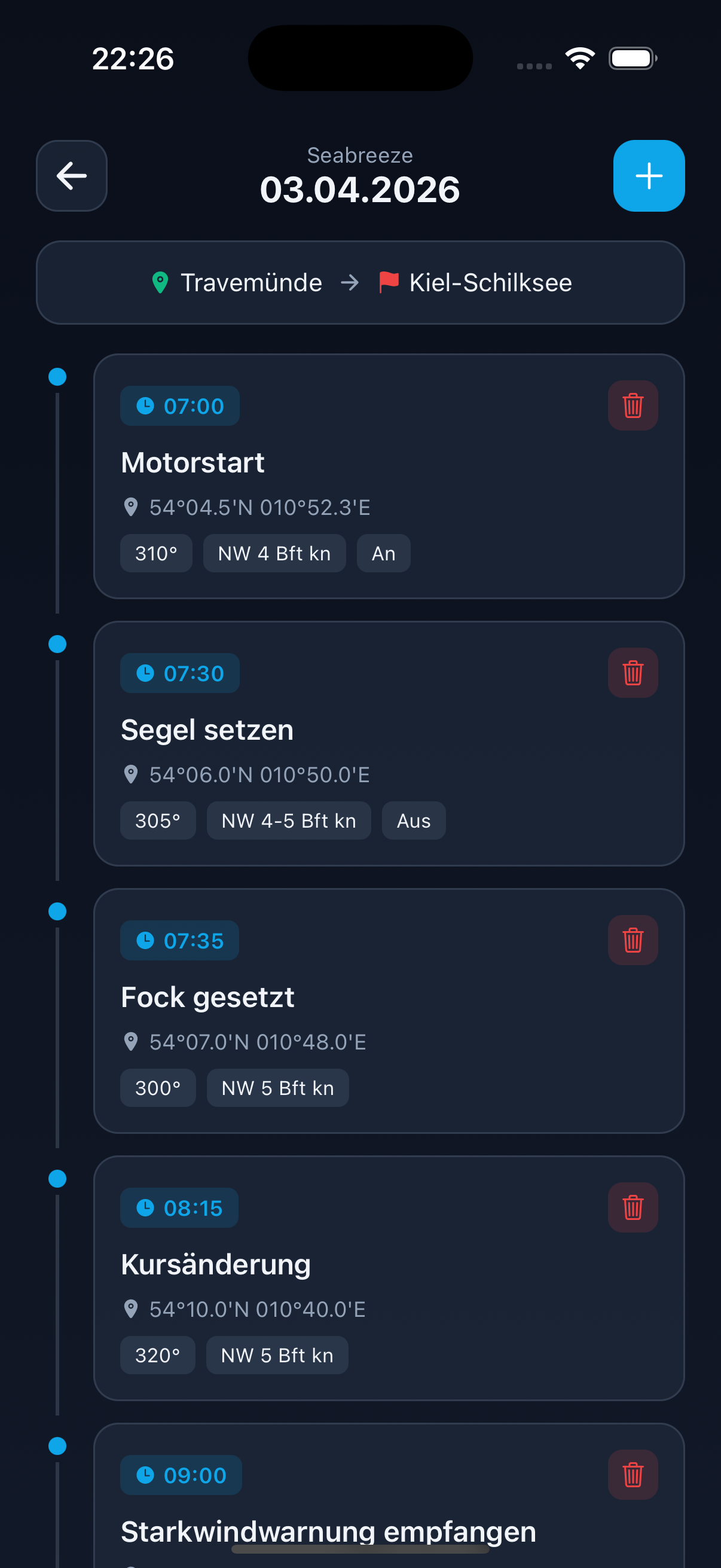Click the route arrow between Travemünde and Kiel-Schilksee
Screen dimensions: 721x1568
(350, 282)
